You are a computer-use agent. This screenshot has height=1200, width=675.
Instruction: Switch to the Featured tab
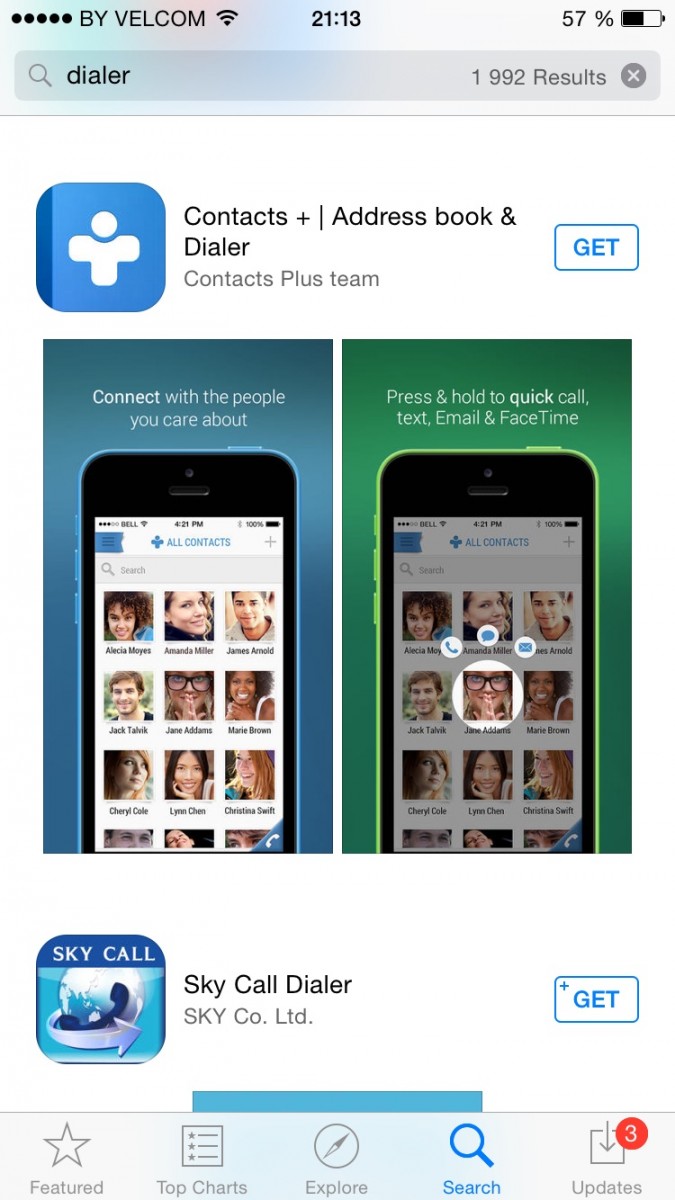[x=66, y=1158]
